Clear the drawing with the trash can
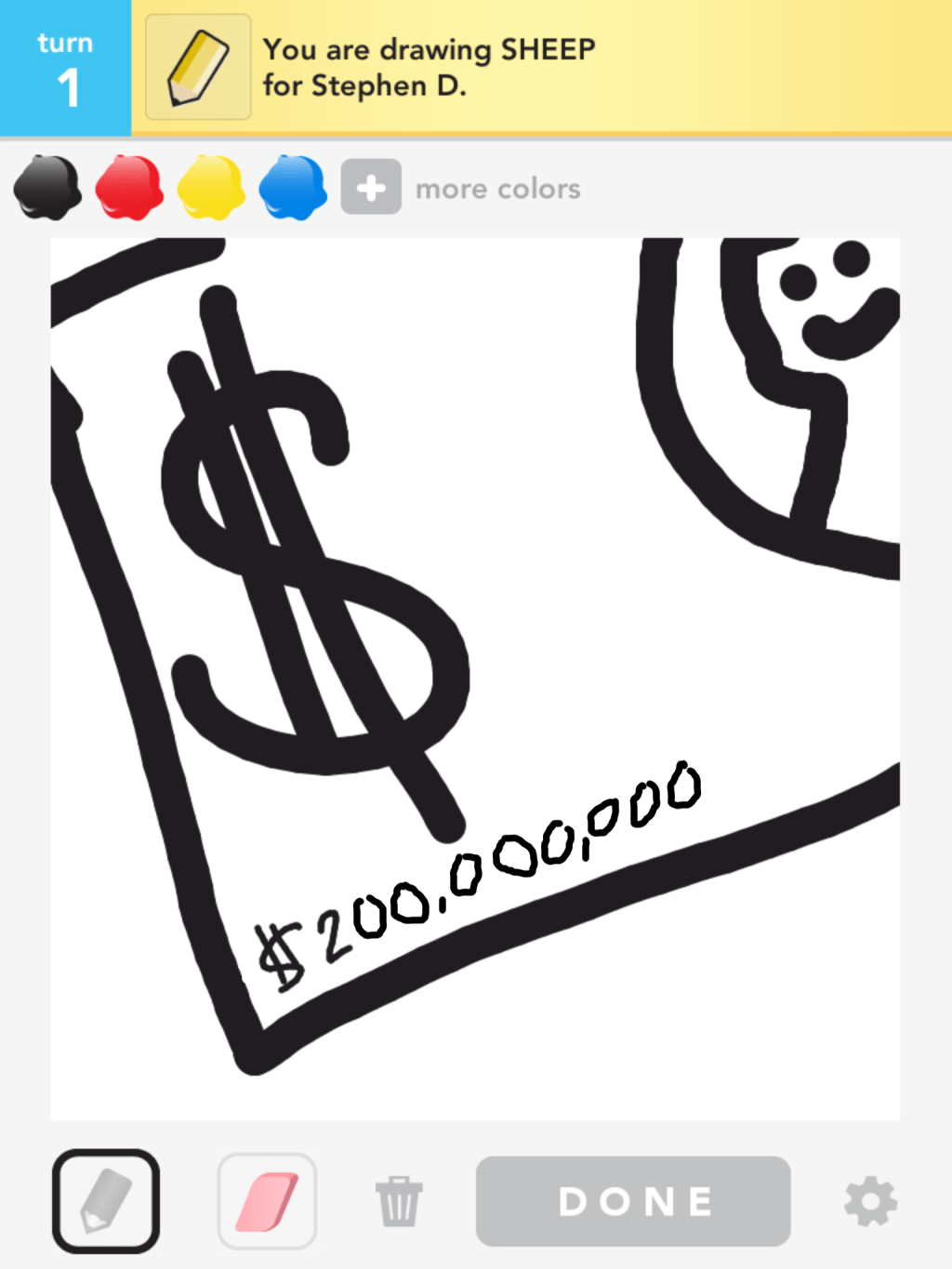This screenshot has width=952, height=1269. 399,1201
